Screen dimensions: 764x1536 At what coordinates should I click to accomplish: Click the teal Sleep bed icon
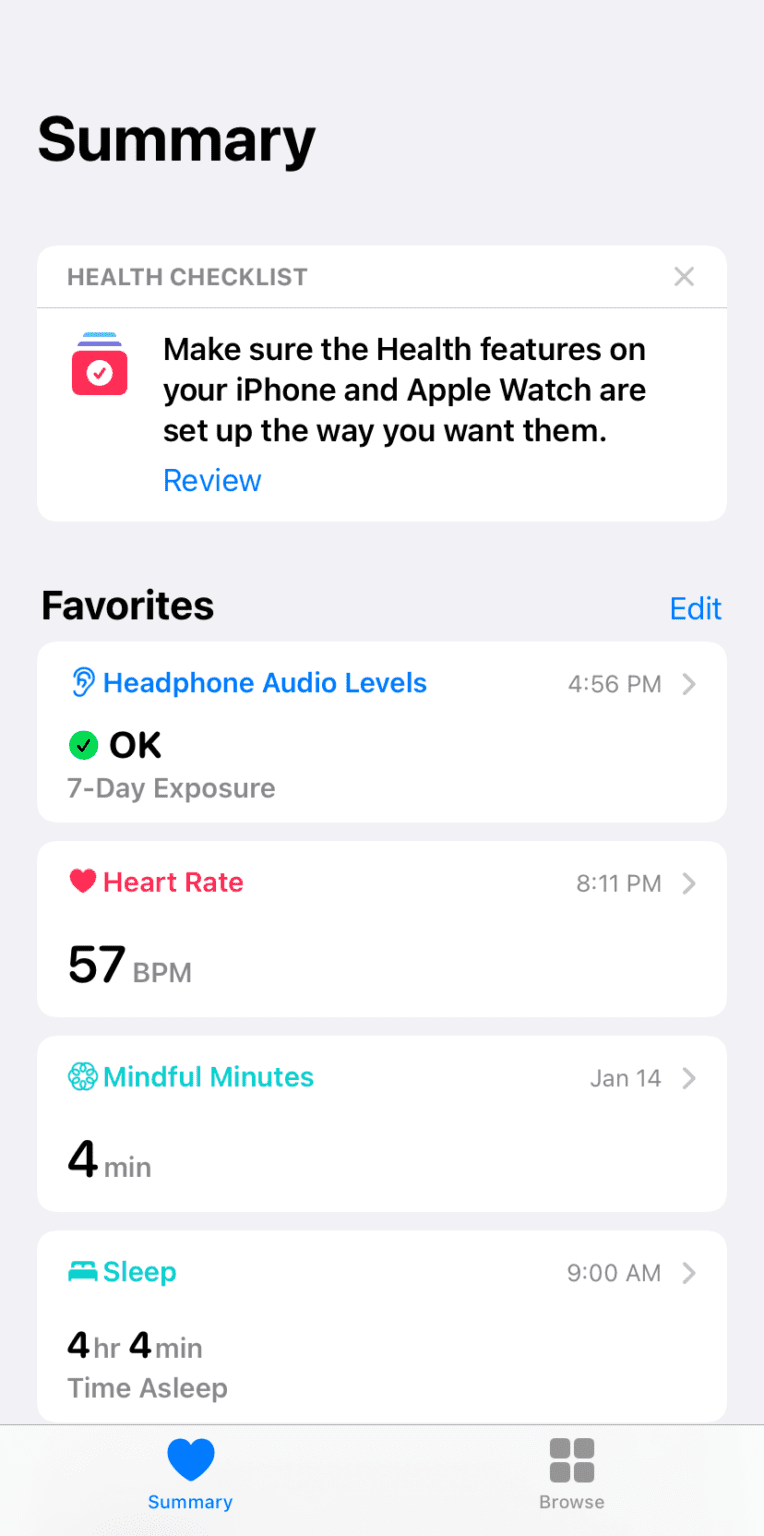[82, 1272]
